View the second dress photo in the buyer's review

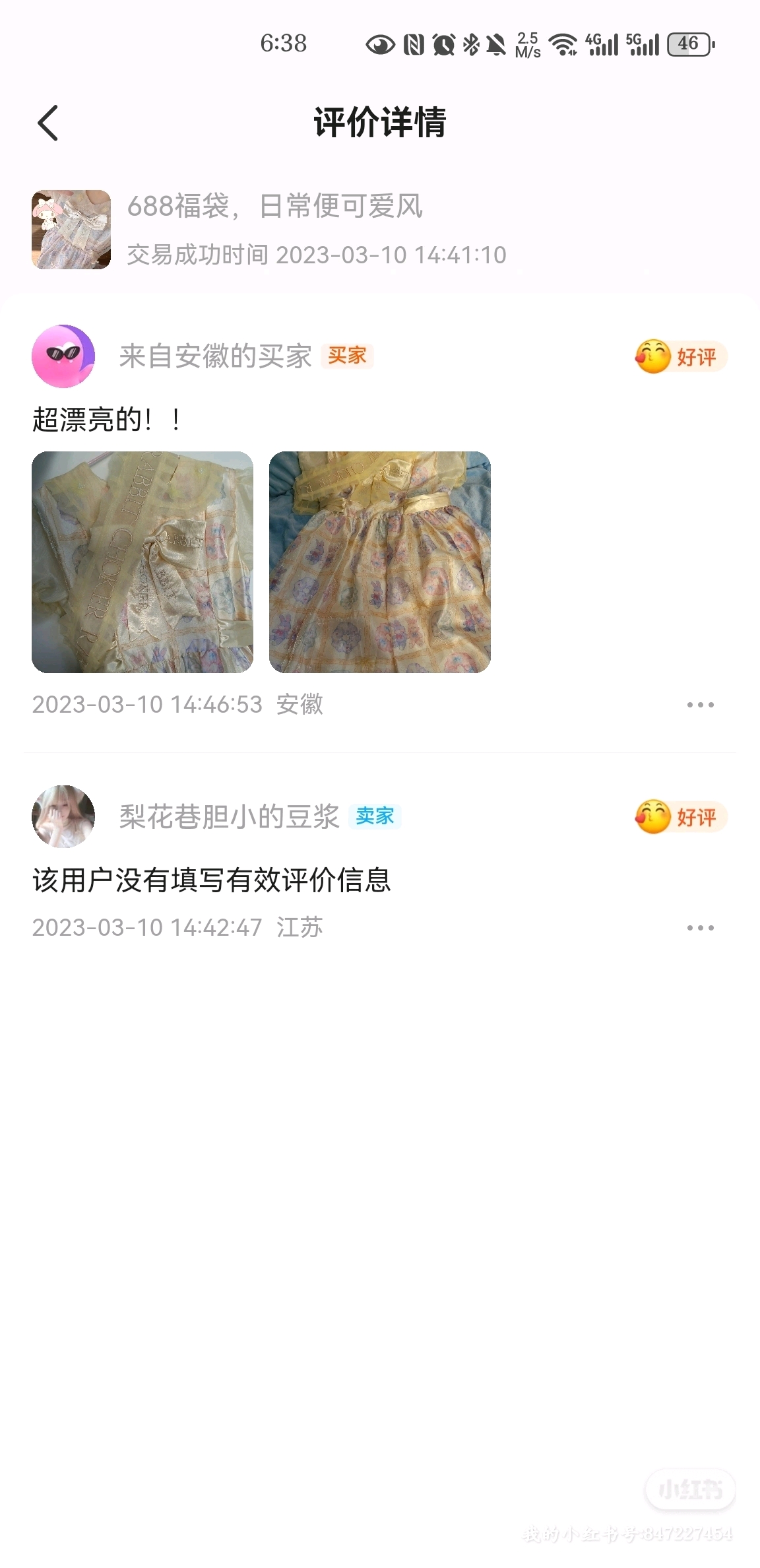point(380,562)
